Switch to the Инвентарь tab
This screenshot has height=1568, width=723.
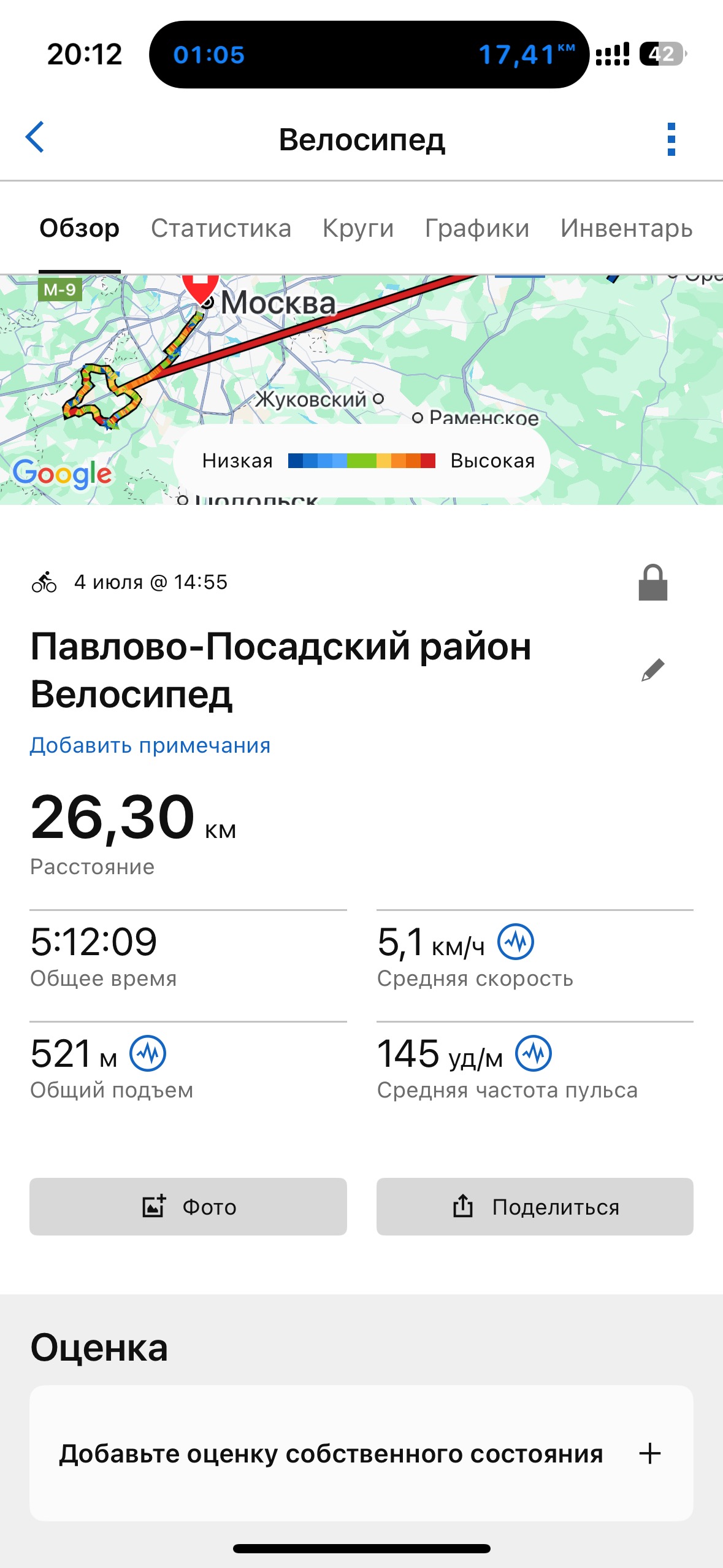pyautogui.click(x=626, y=228)
